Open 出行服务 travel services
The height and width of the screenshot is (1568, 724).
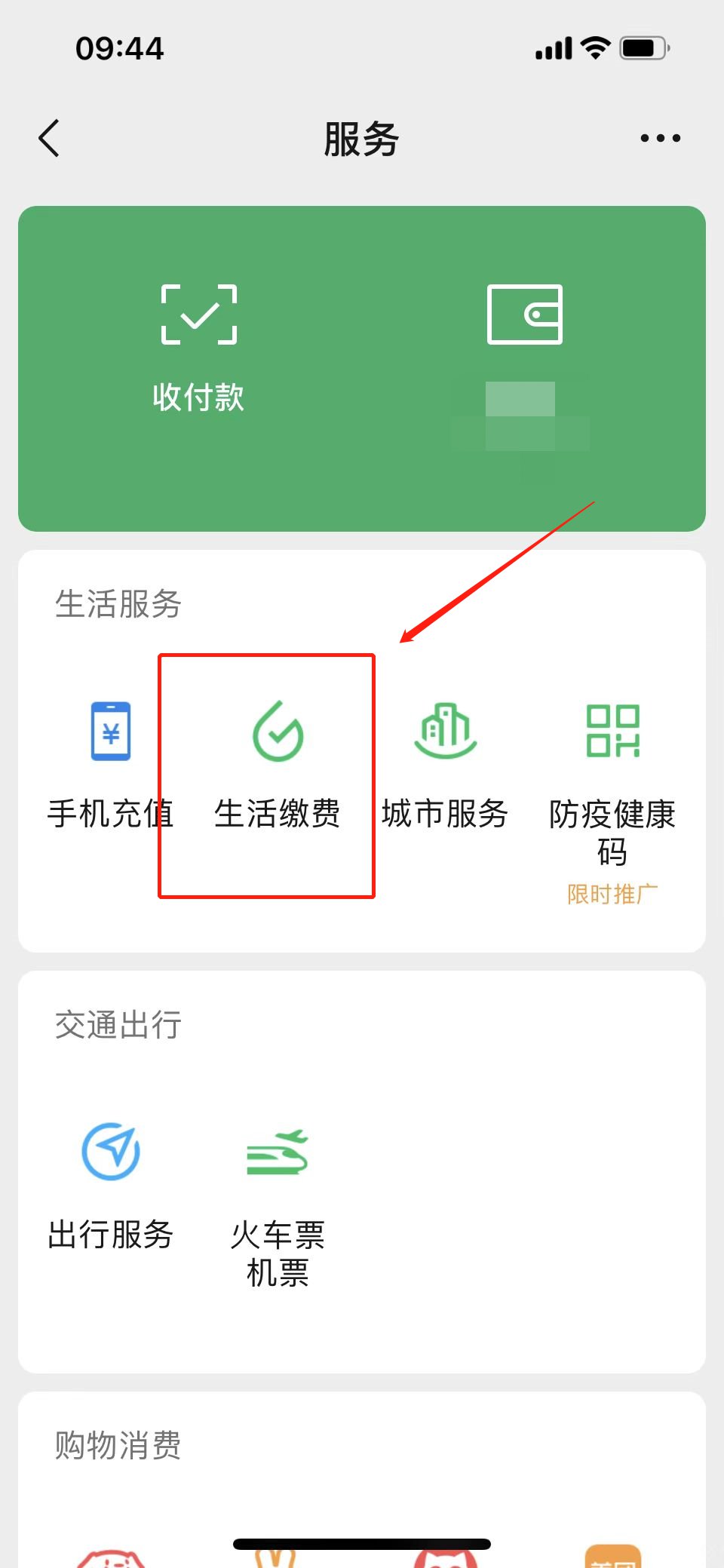(111, 1184)
